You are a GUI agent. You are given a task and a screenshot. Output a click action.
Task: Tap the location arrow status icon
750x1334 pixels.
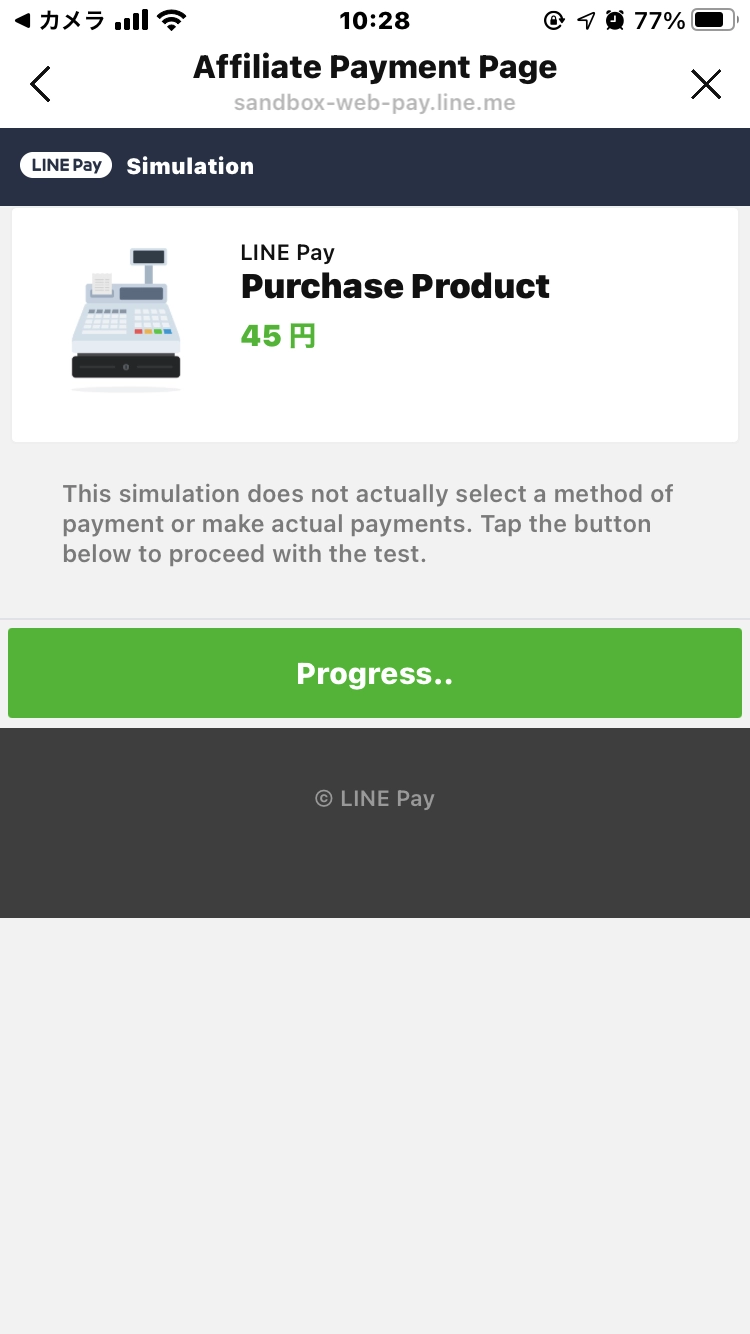(x=585, y=19)
